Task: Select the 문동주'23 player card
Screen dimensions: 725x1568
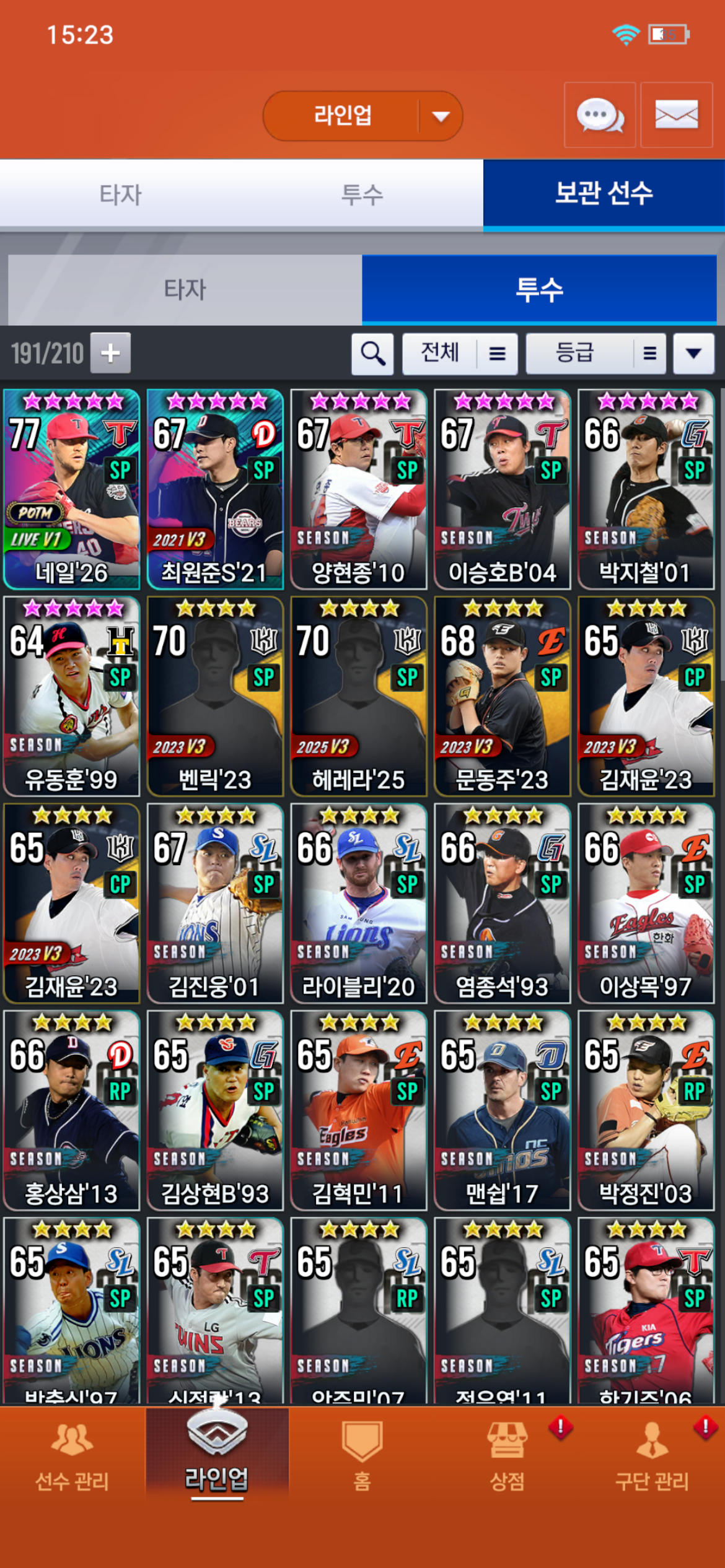Action: pos(502,696)
